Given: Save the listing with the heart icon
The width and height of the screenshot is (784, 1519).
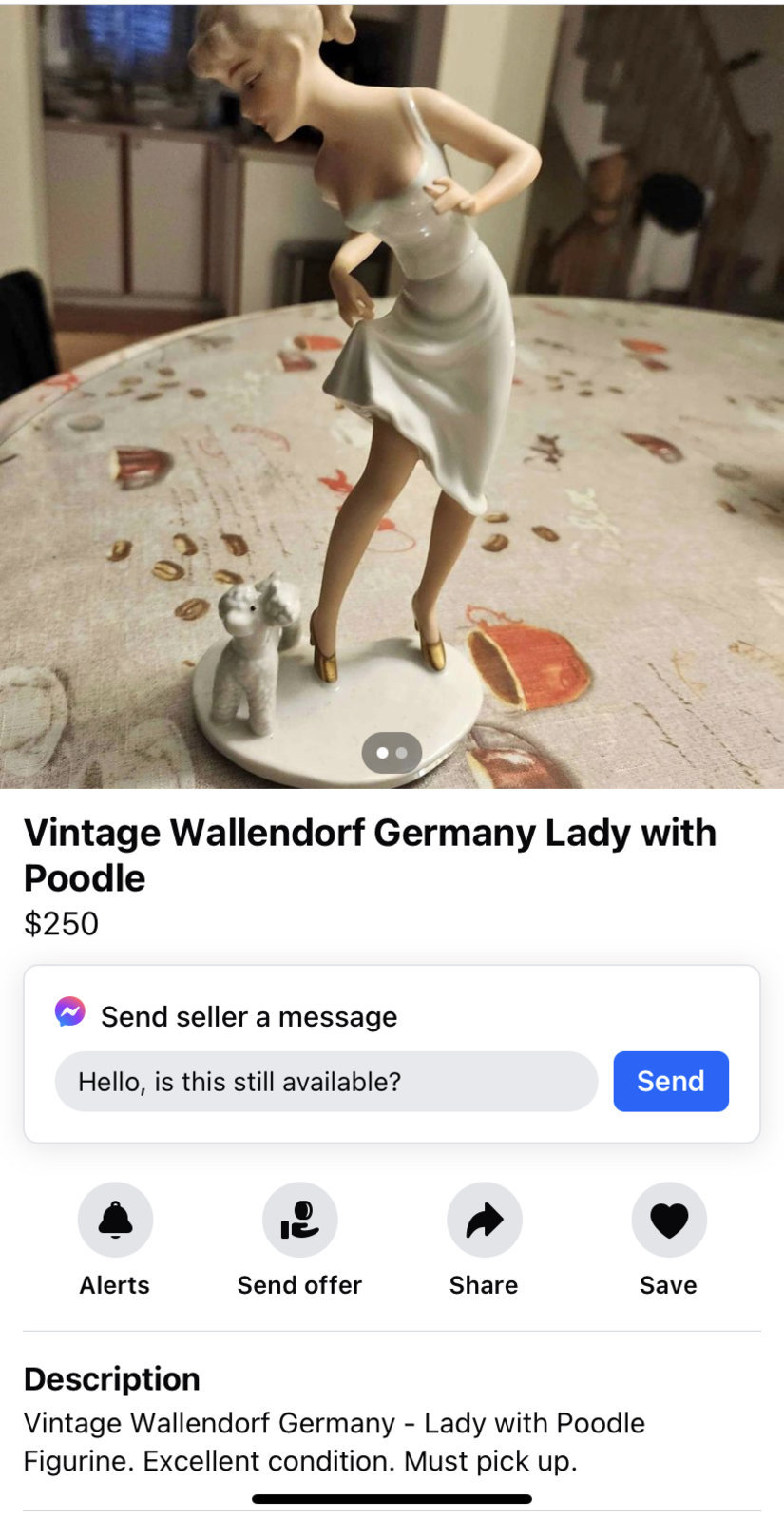Looking at the screenshot, I should pos(668,1220).
